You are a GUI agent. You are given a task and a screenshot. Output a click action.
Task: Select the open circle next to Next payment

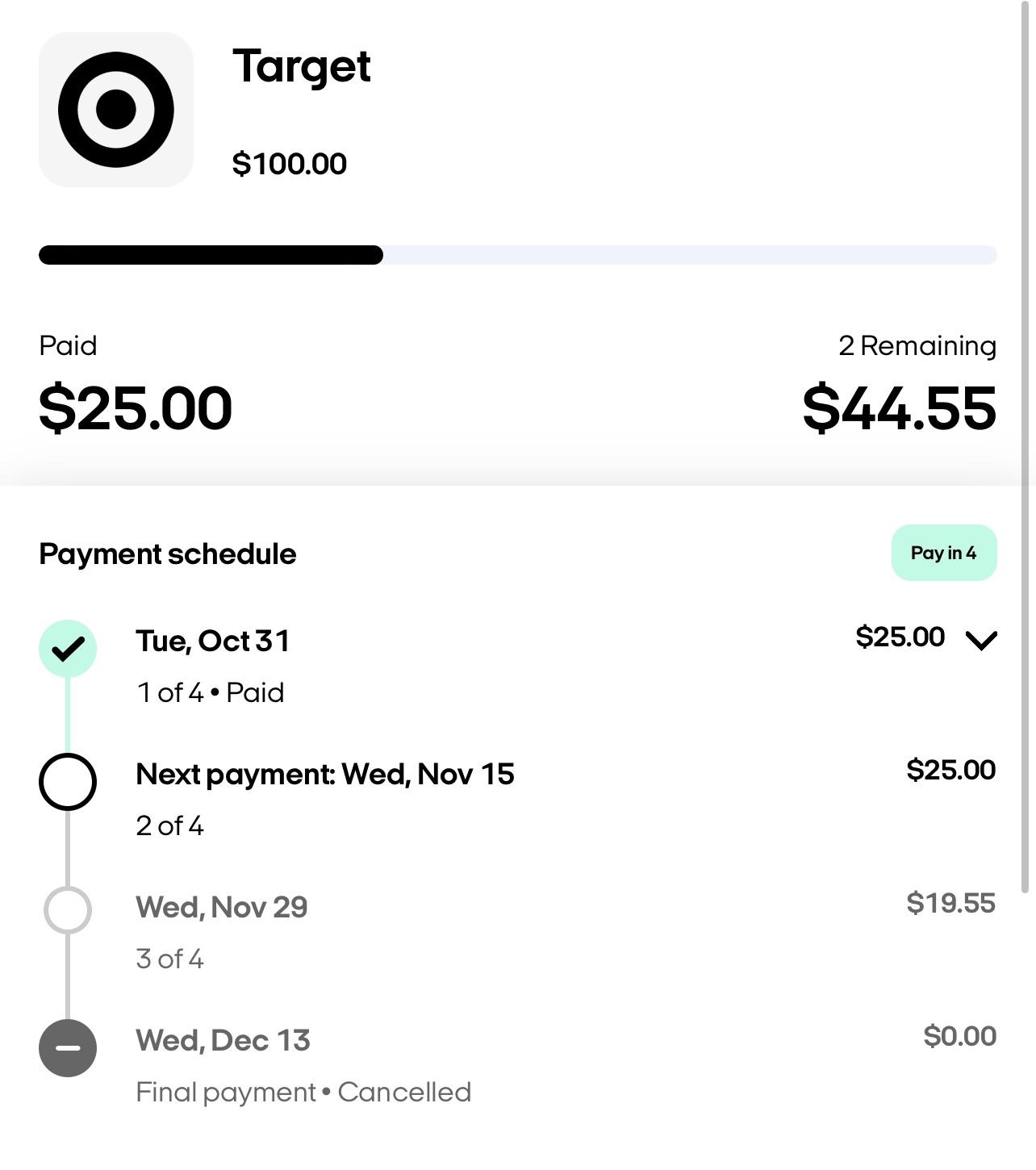tap(68, 780)
